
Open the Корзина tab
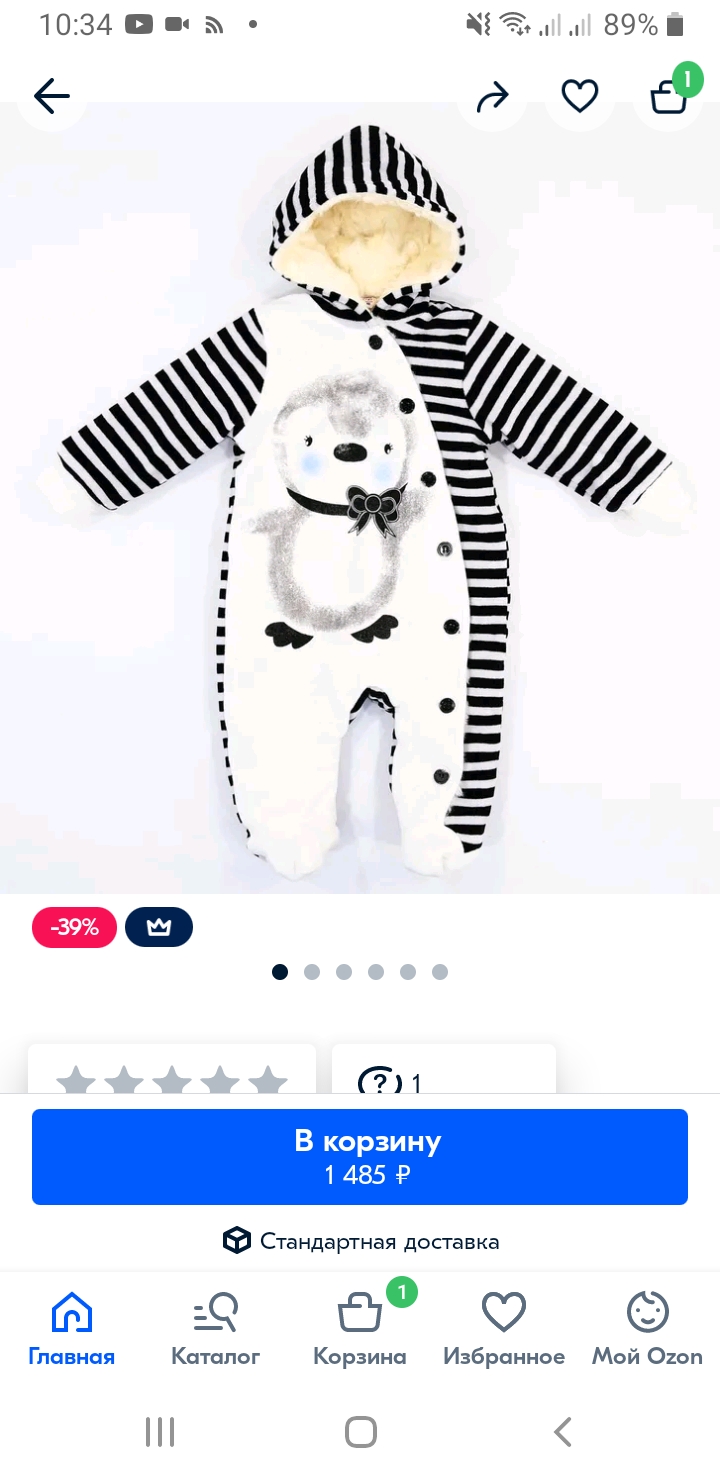360,1328
